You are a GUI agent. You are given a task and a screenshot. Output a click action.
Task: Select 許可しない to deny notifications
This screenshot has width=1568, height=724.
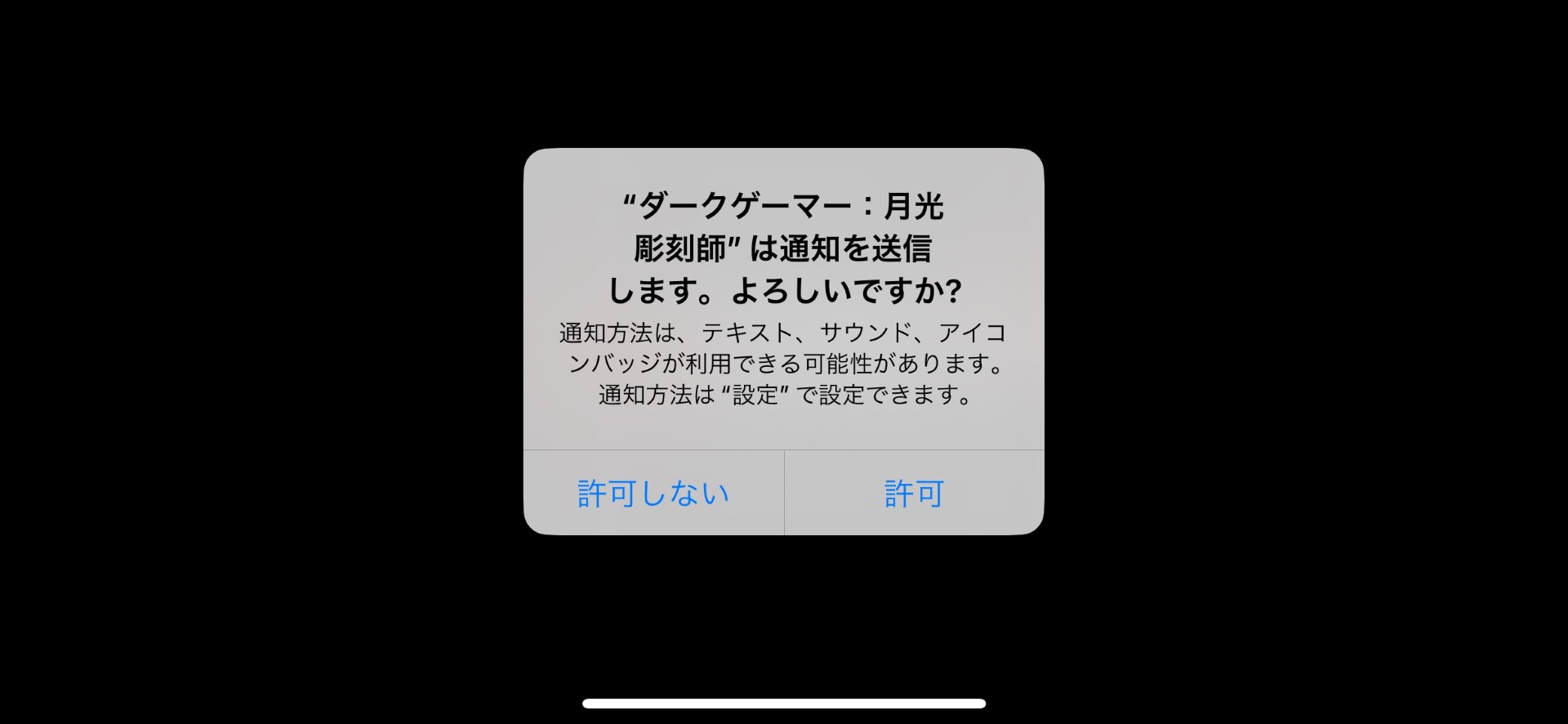[x=653, y=494]
